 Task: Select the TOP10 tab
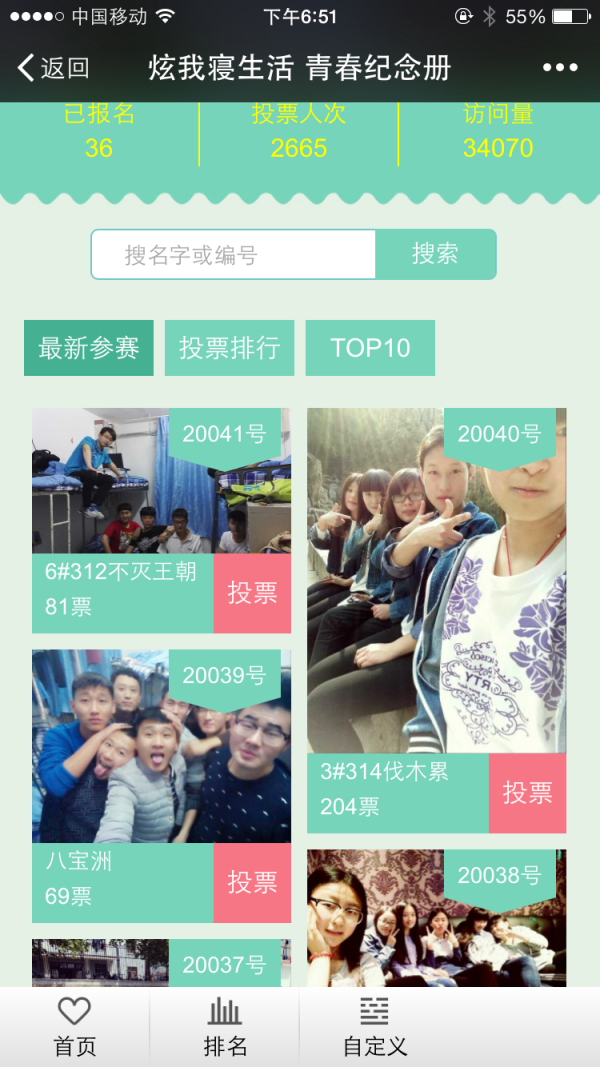click(x=370, y=348)
